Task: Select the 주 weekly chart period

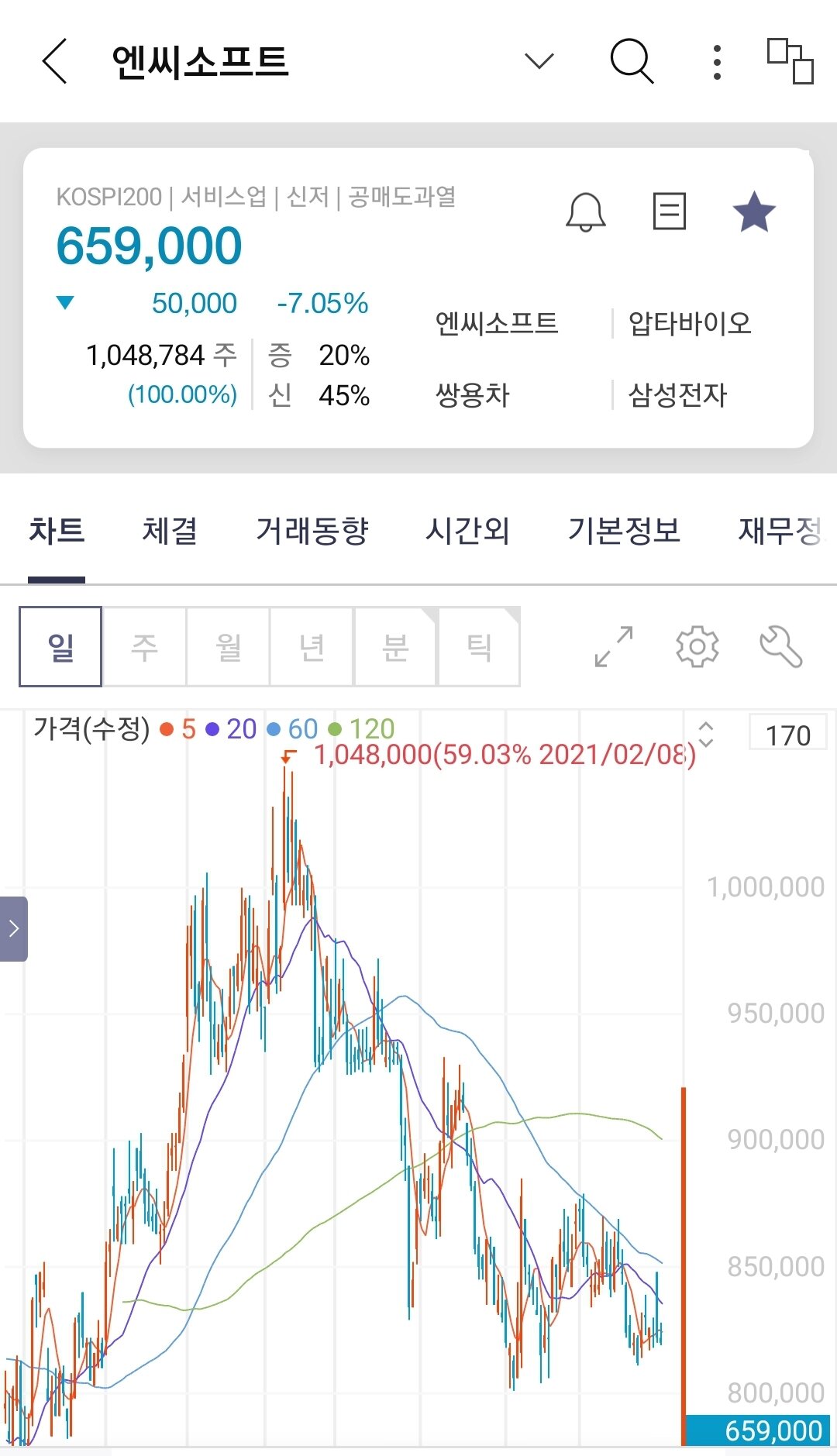Action: pos(144,647)
